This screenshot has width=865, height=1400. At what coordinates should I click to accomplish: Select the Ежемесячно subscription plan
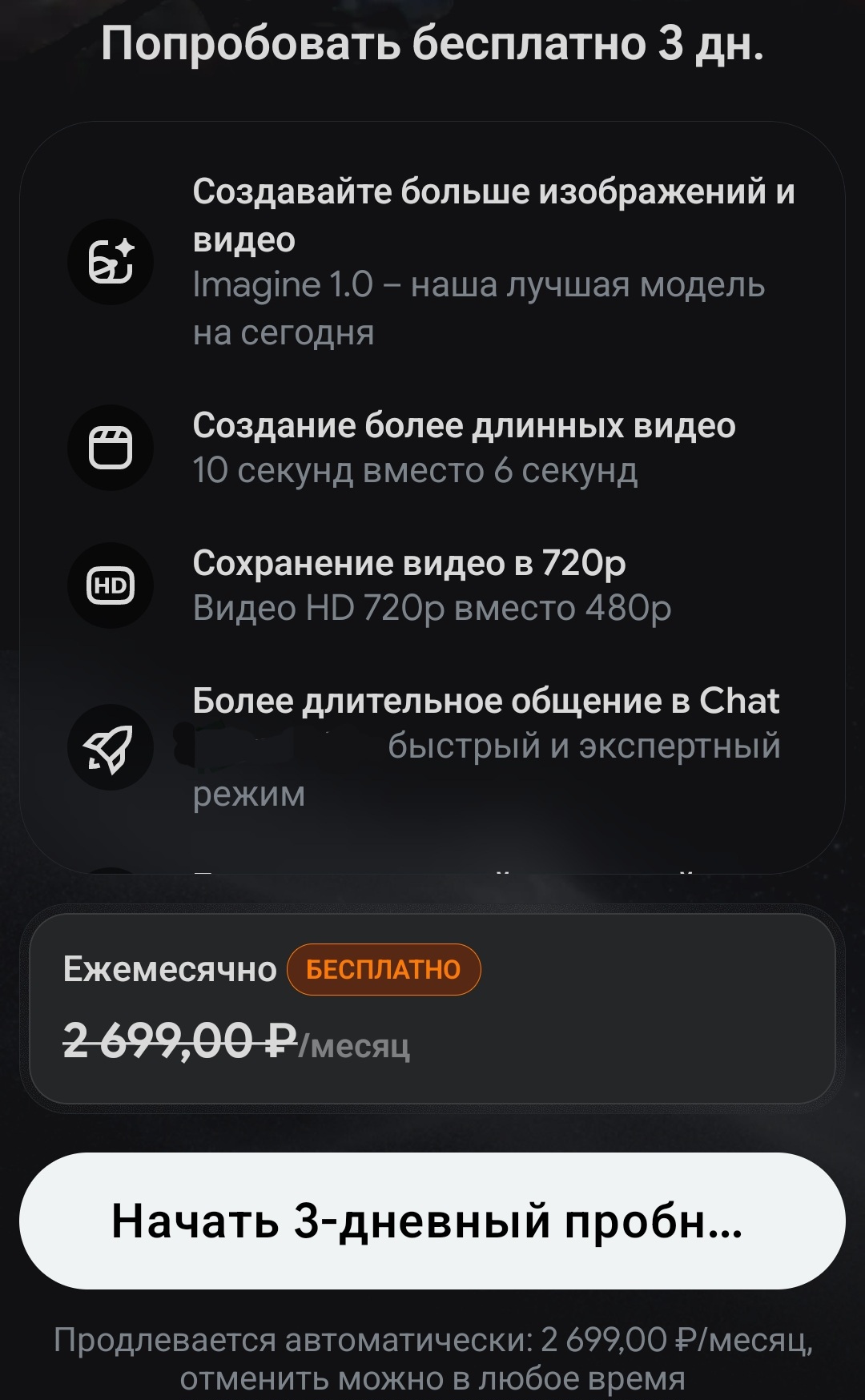[x=432, y=1004]
